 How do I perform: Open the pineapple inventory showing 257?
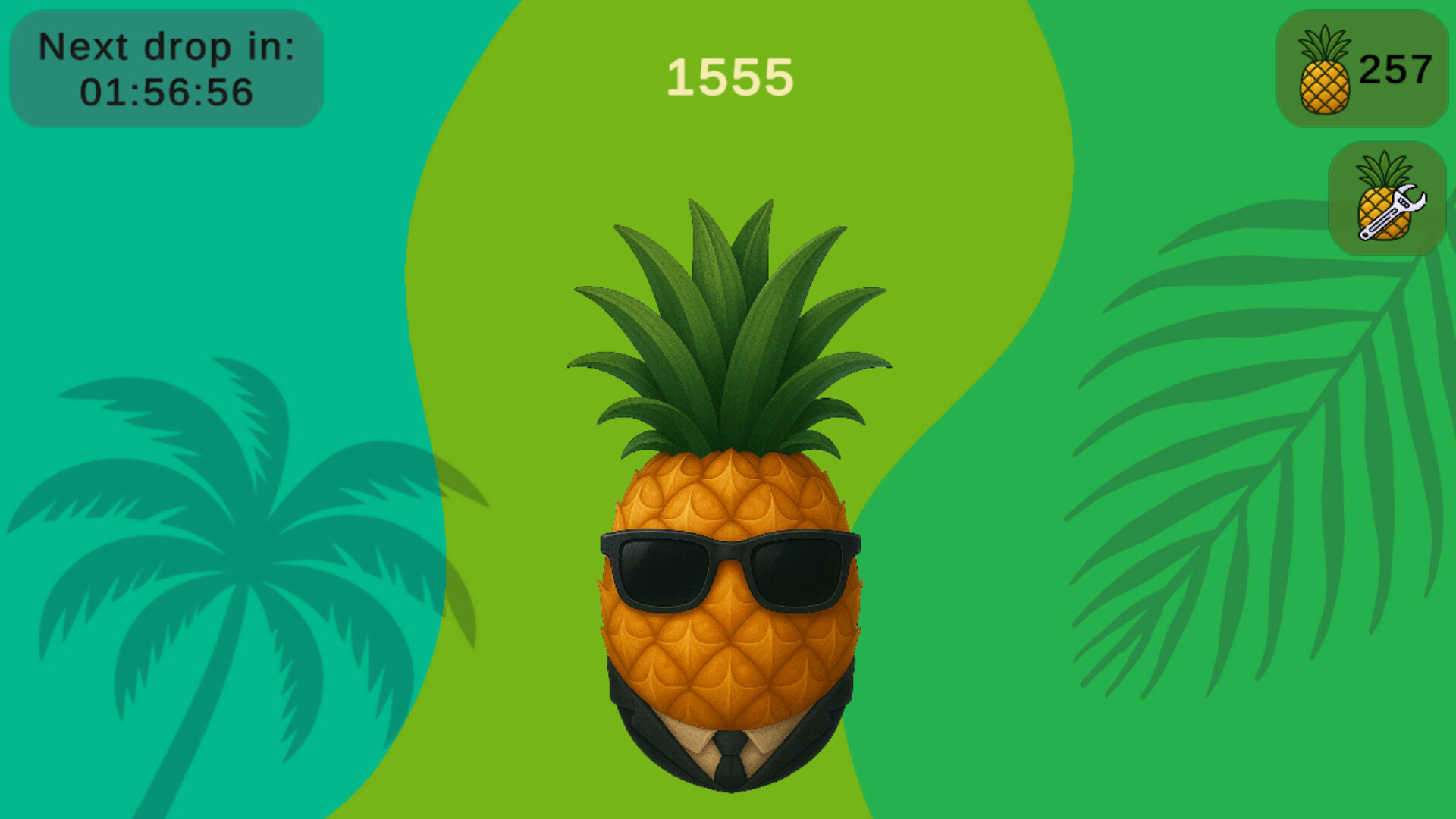click(x=1362, y=69)
